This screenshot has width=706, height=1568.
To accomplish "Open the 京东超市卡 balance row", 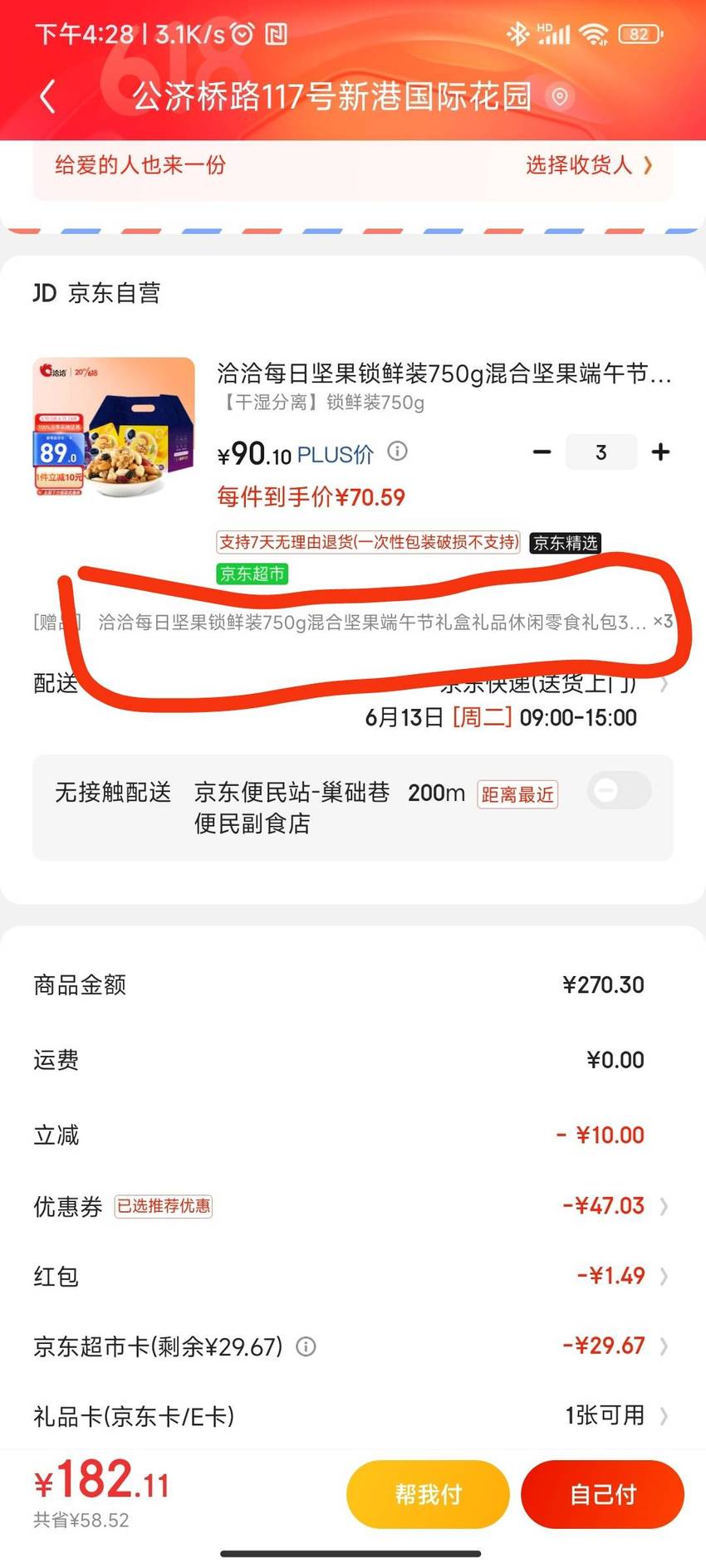I will pos(352,1346).
